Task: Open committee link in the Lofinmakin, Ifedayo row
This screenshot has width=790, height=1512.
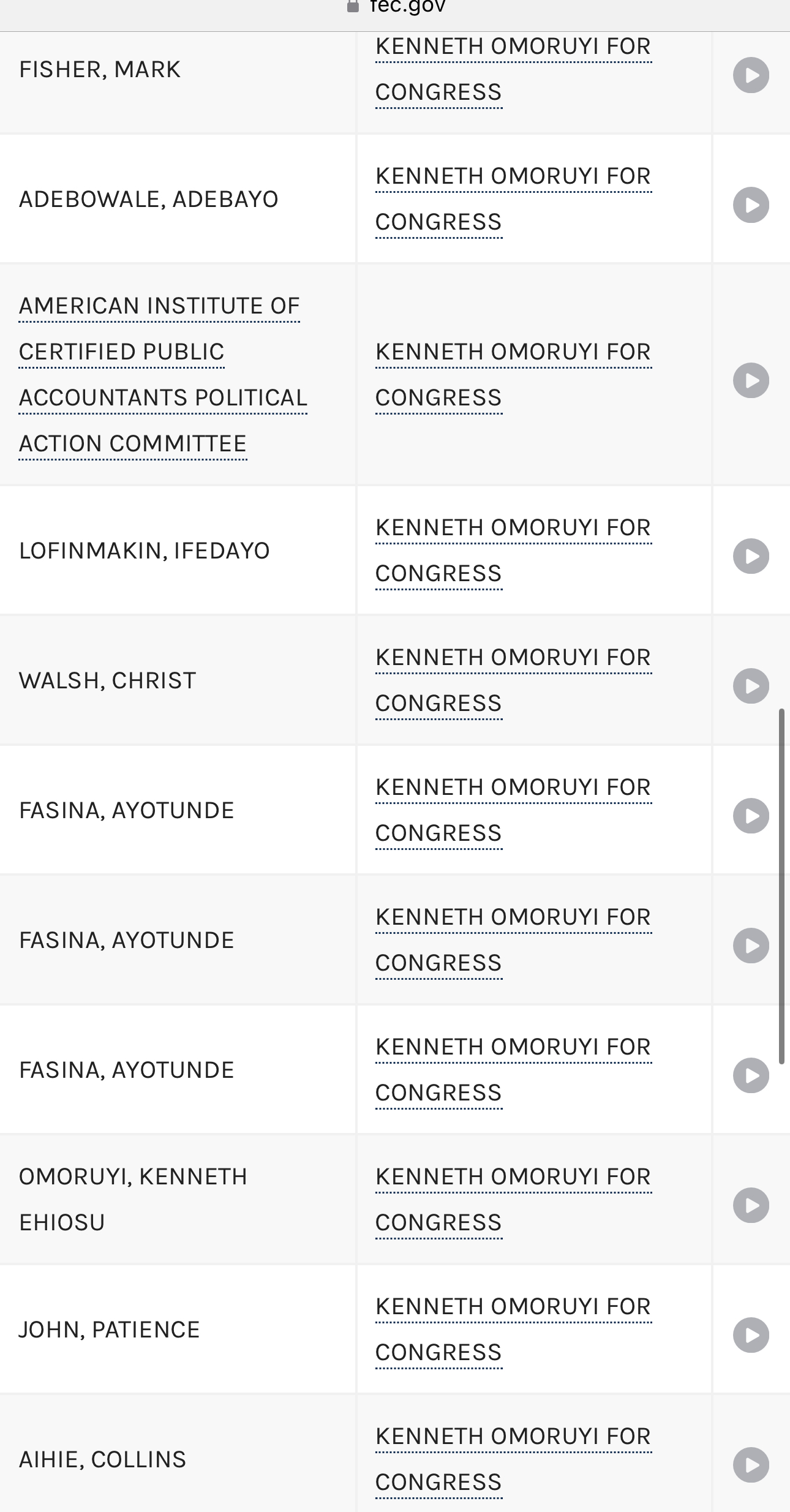Action: (x=513, y=551)
